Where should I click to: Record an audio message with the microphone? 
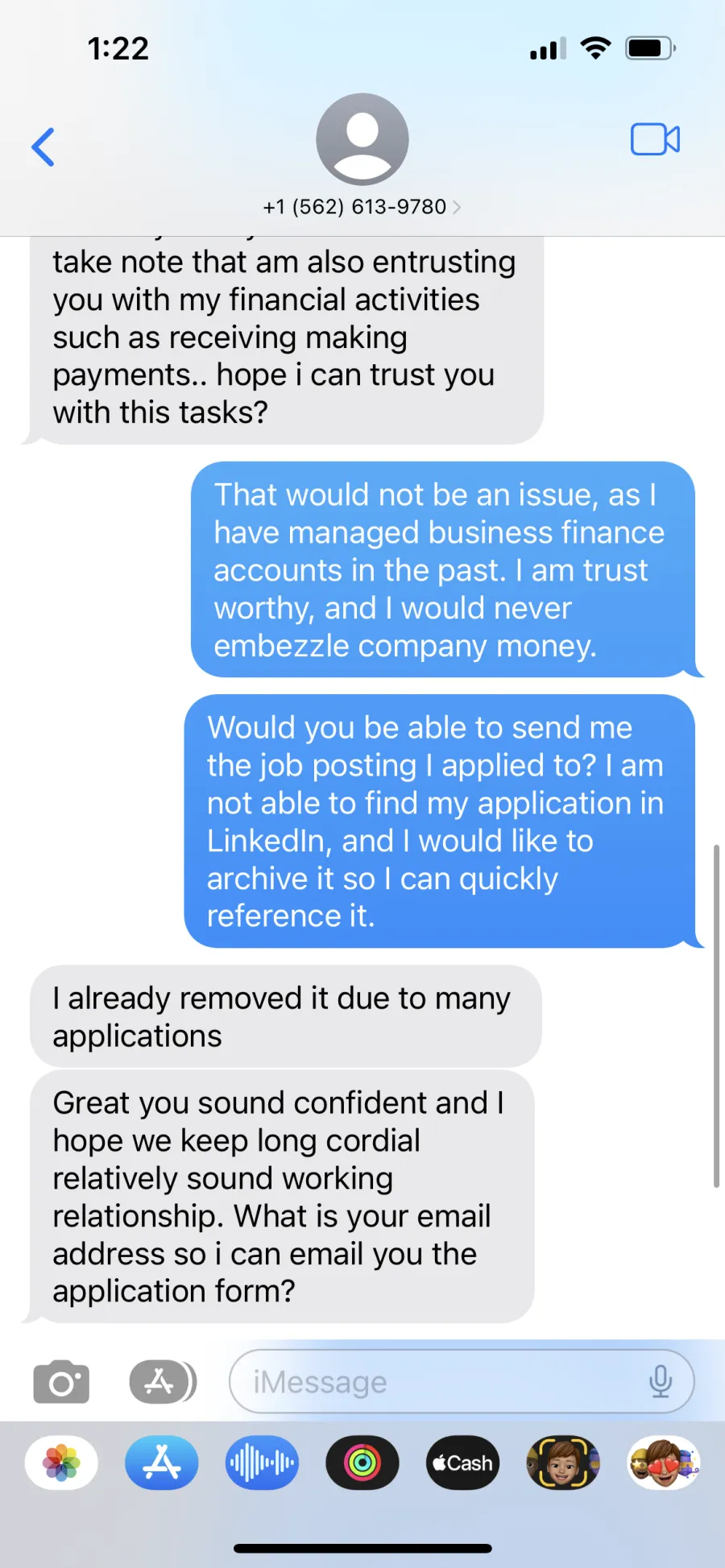[x=660, y=1382]
